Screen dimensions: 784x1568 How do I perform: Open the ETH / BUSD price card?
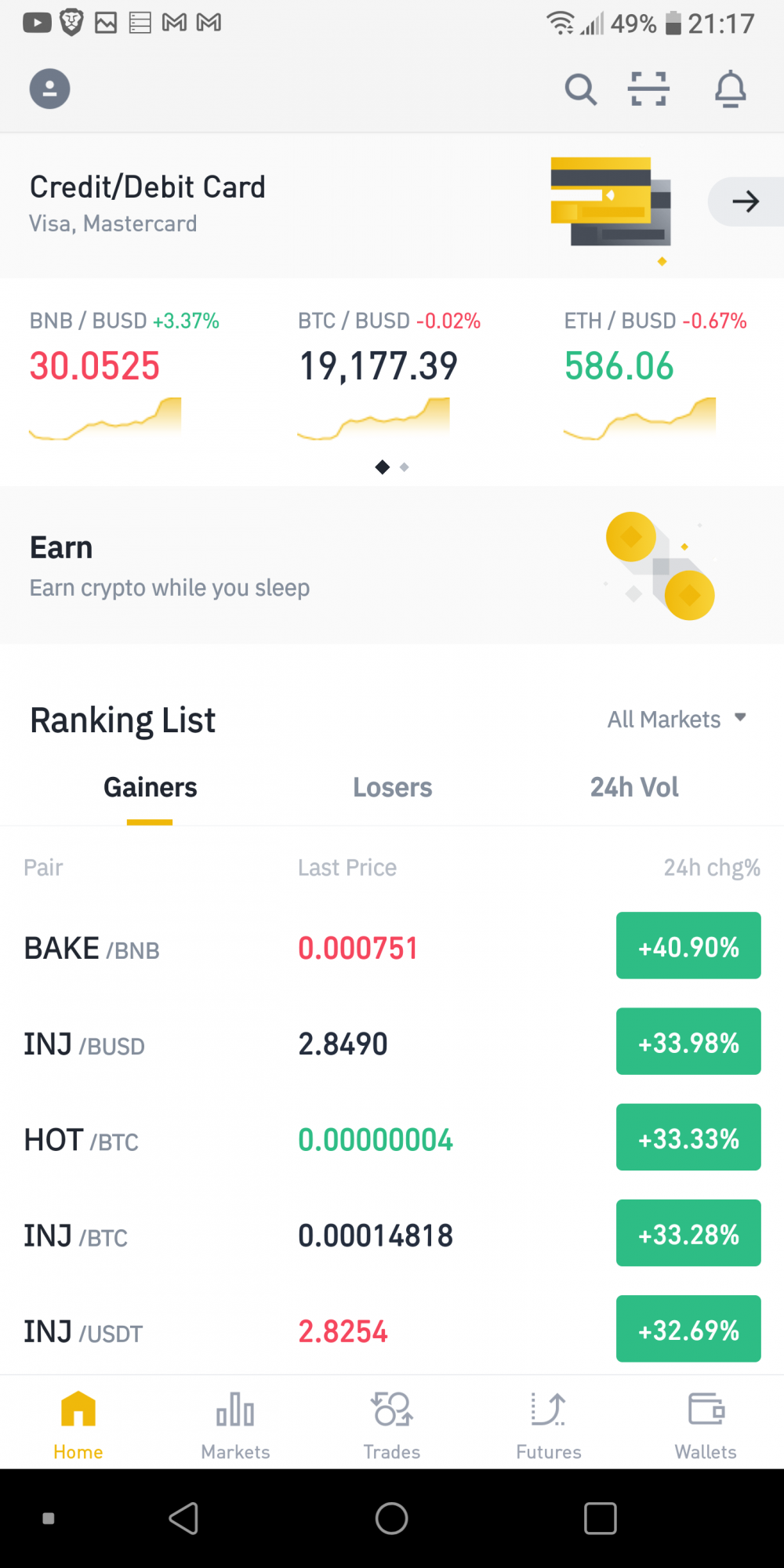(655, 375)
